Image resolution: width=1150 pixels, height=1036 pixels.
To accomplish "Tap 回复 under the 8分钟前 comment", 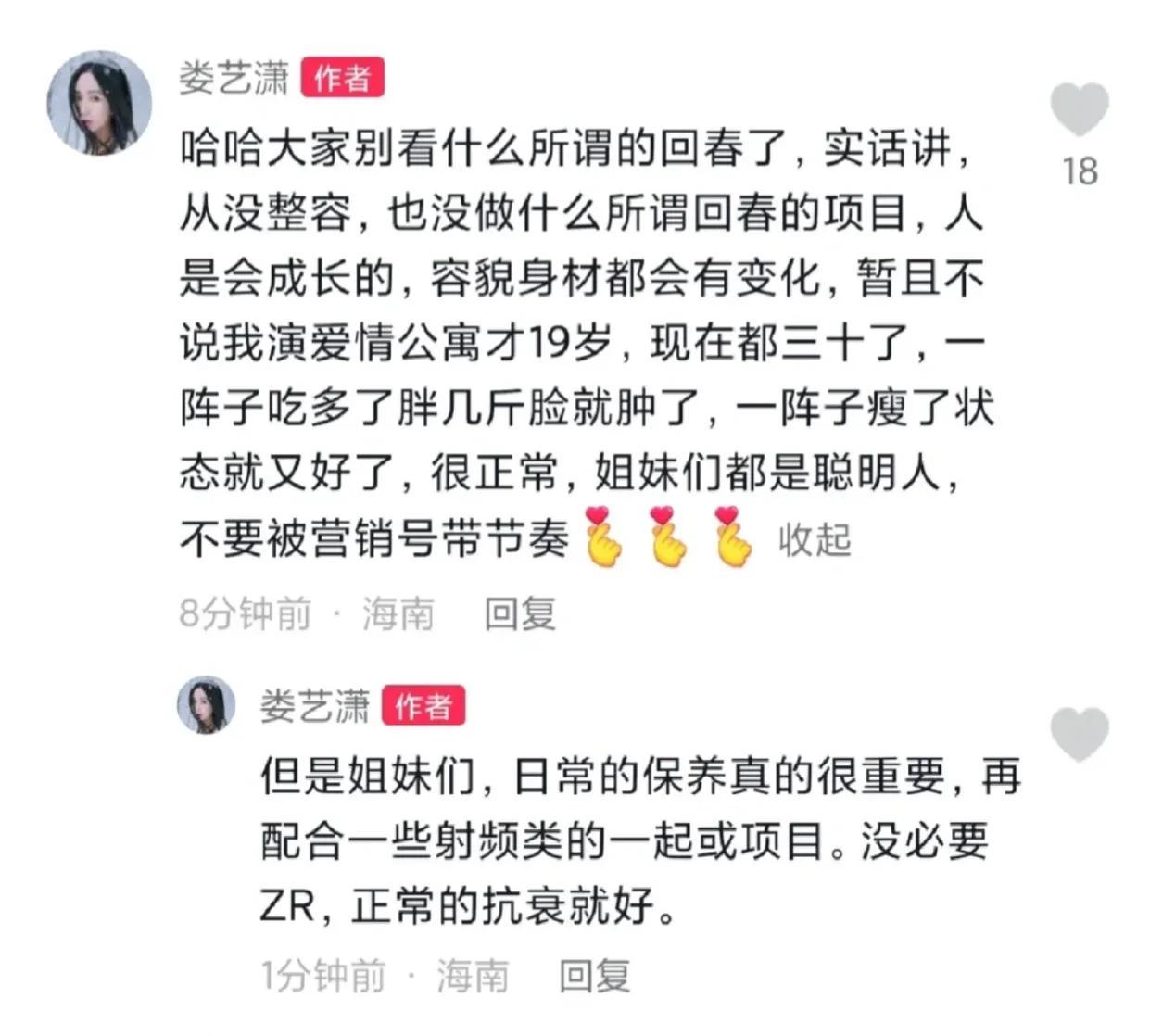I will [520, 613].
